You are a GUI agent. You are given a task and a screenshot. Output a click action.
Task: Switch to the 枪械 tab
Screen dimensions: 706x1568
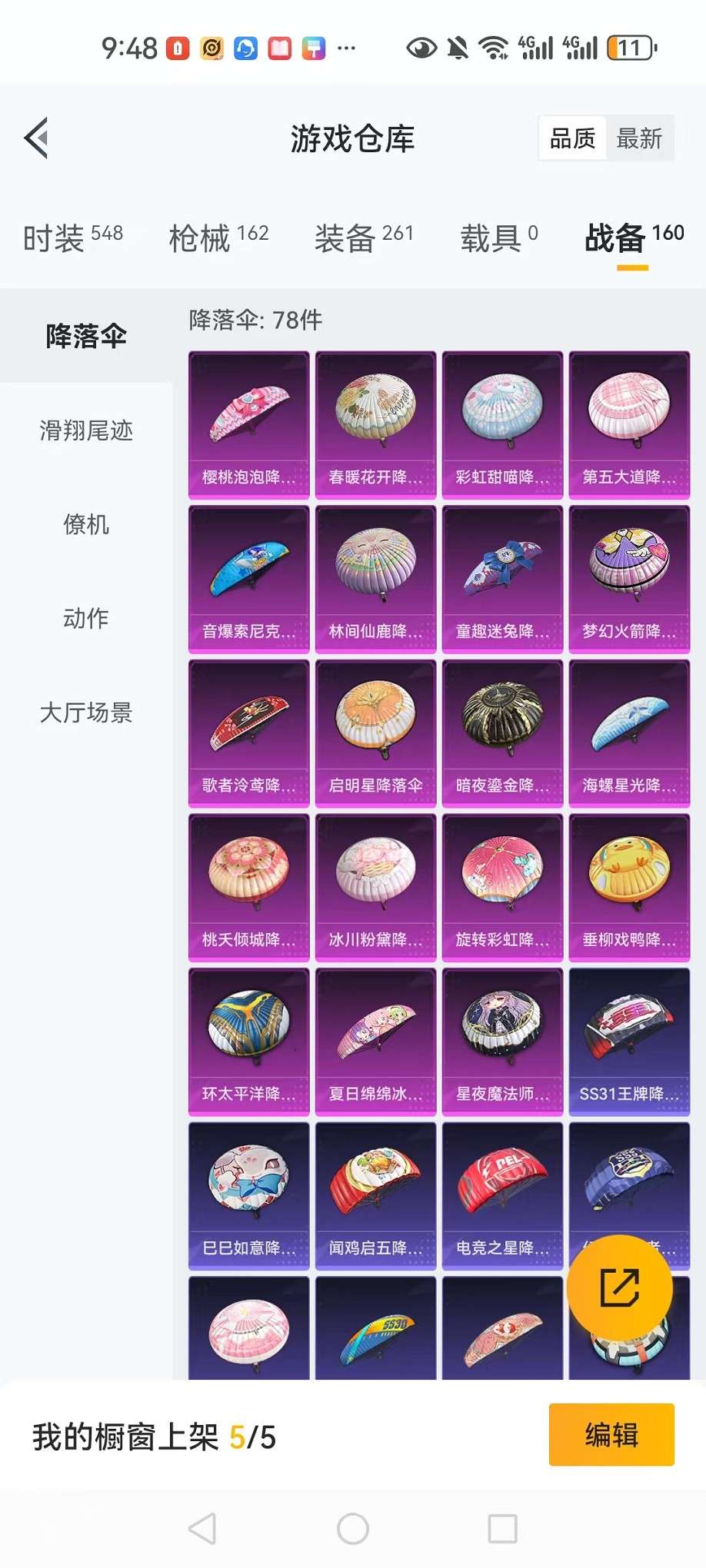click(x=218, y=238)
